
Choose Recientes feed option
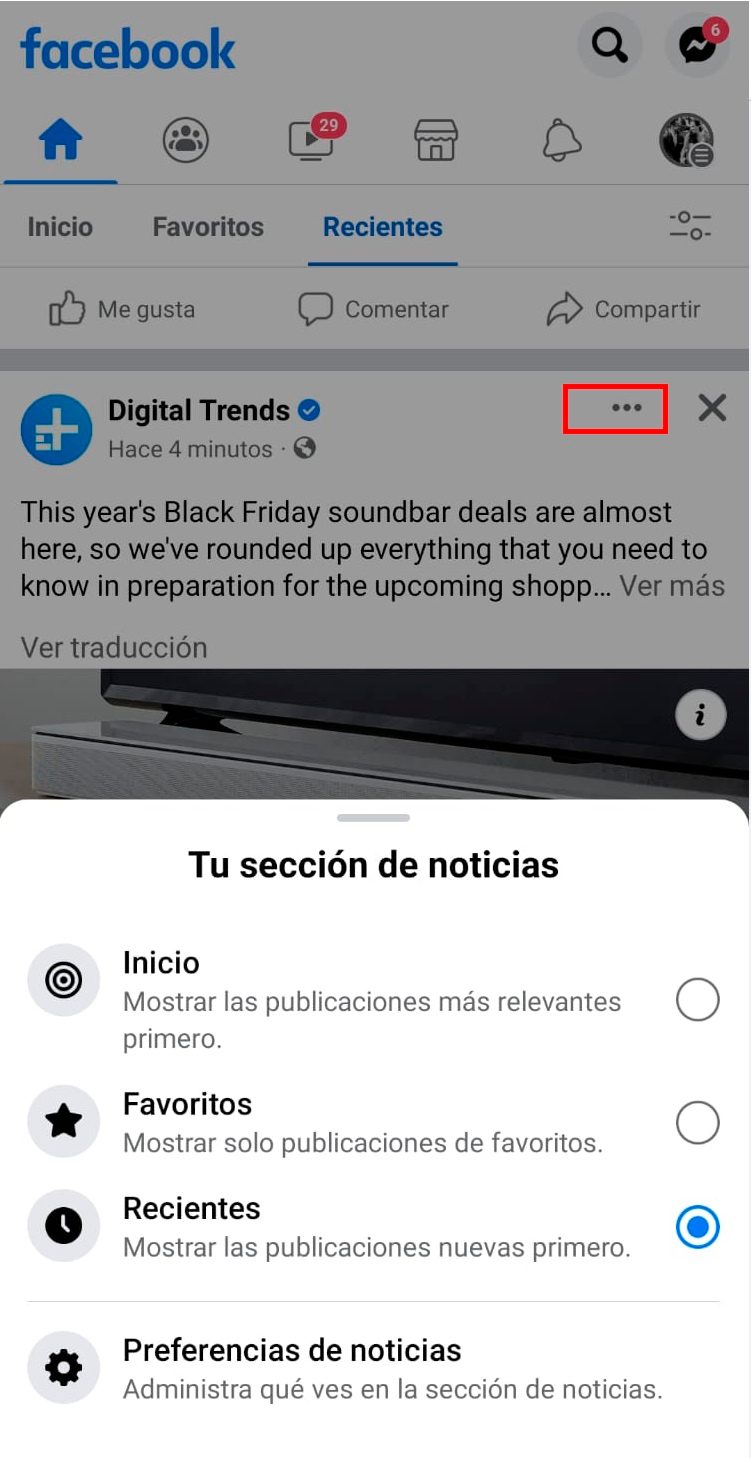coord(697,1226)
